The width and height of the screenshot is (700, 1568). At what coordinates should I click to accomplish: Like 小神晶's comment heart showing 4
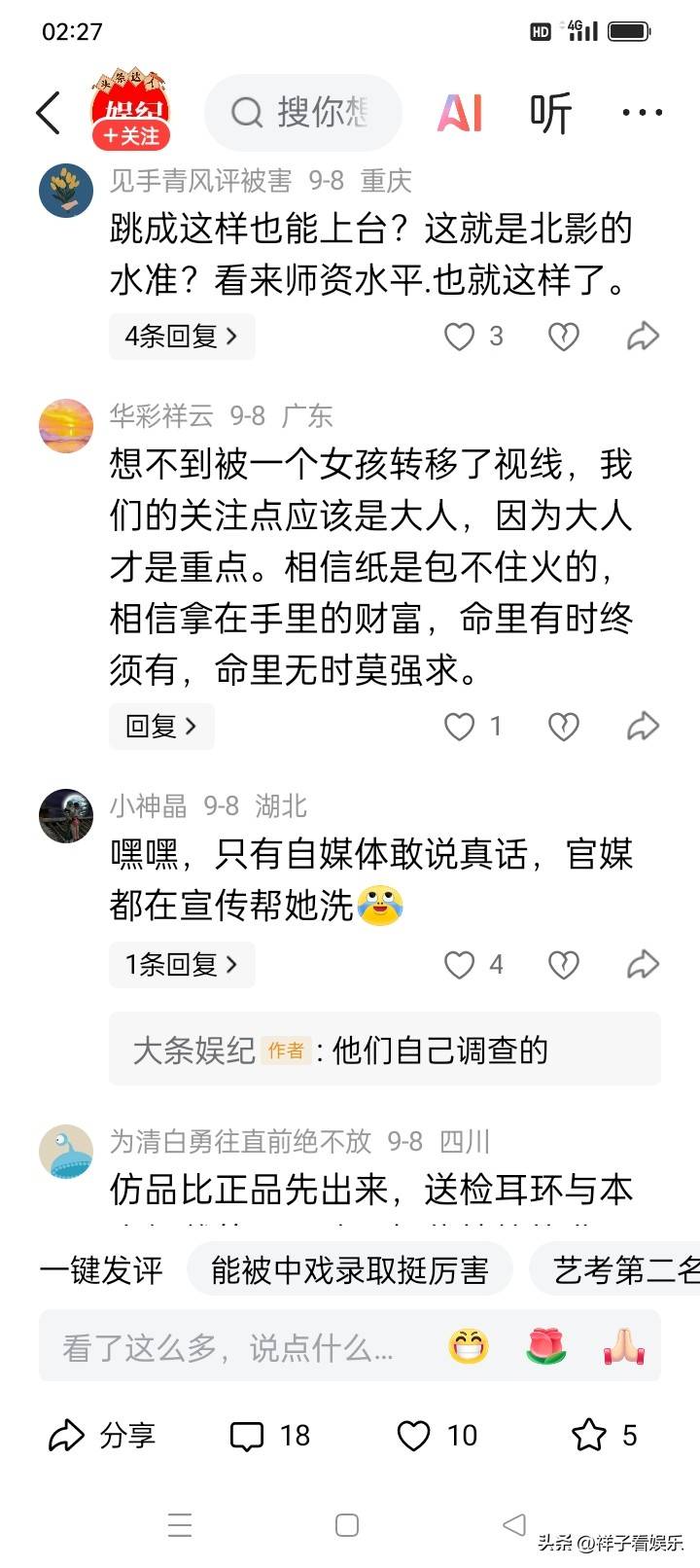(458, 964)
